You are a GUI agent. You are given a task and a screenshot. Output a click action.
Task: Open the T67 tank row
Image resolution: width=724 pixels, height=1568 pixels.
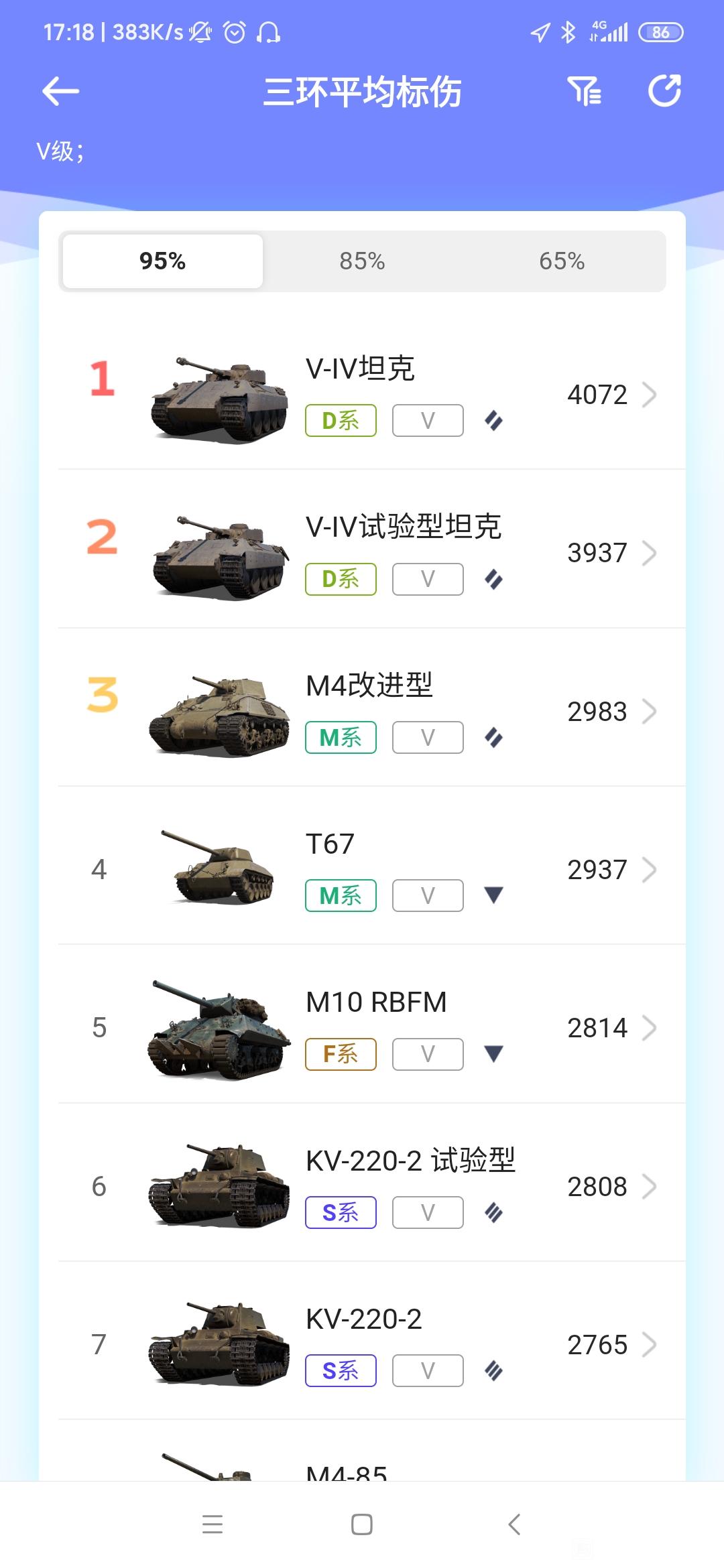371,868
